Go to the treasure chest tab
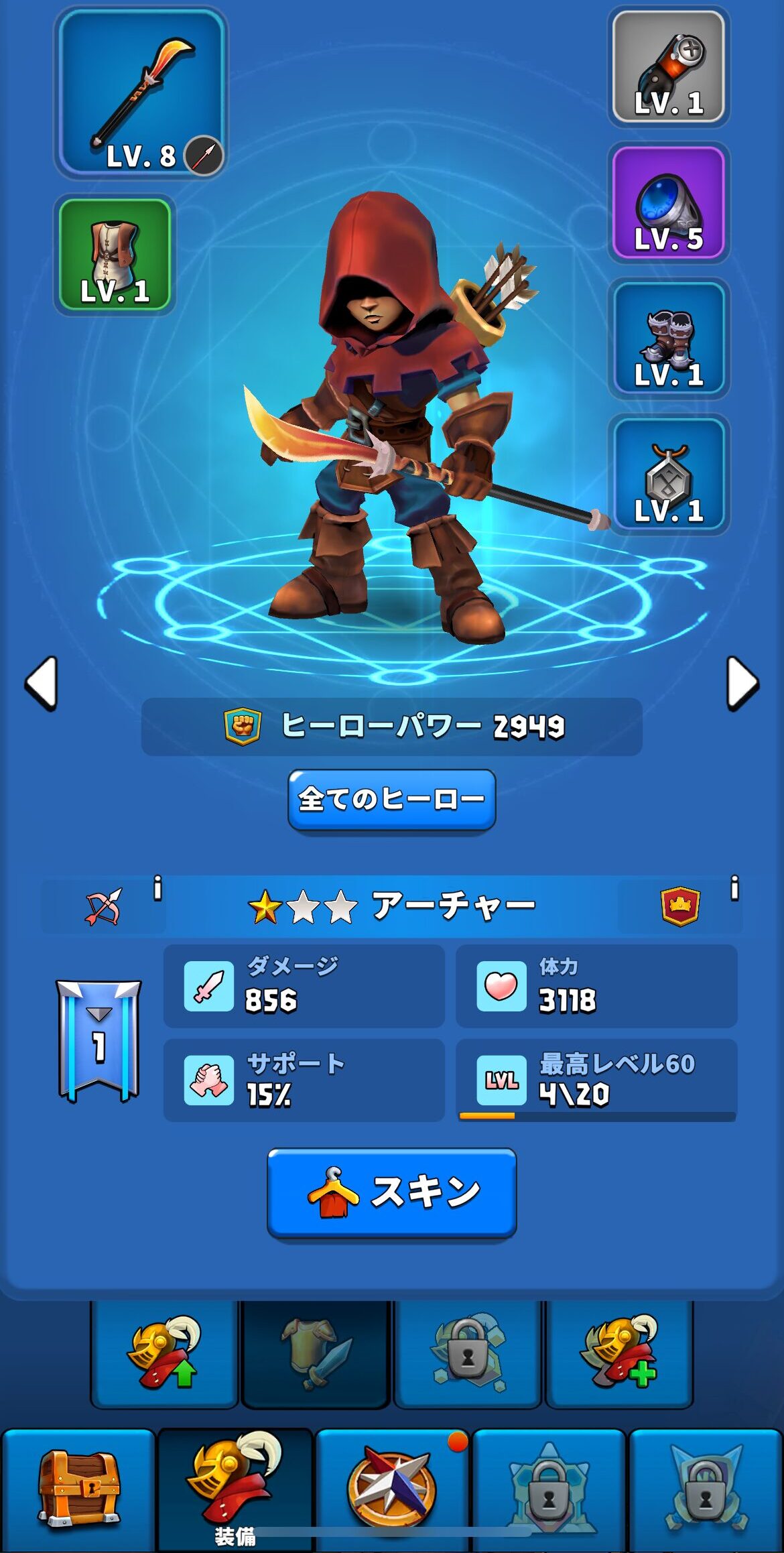 coord(78,1489)
